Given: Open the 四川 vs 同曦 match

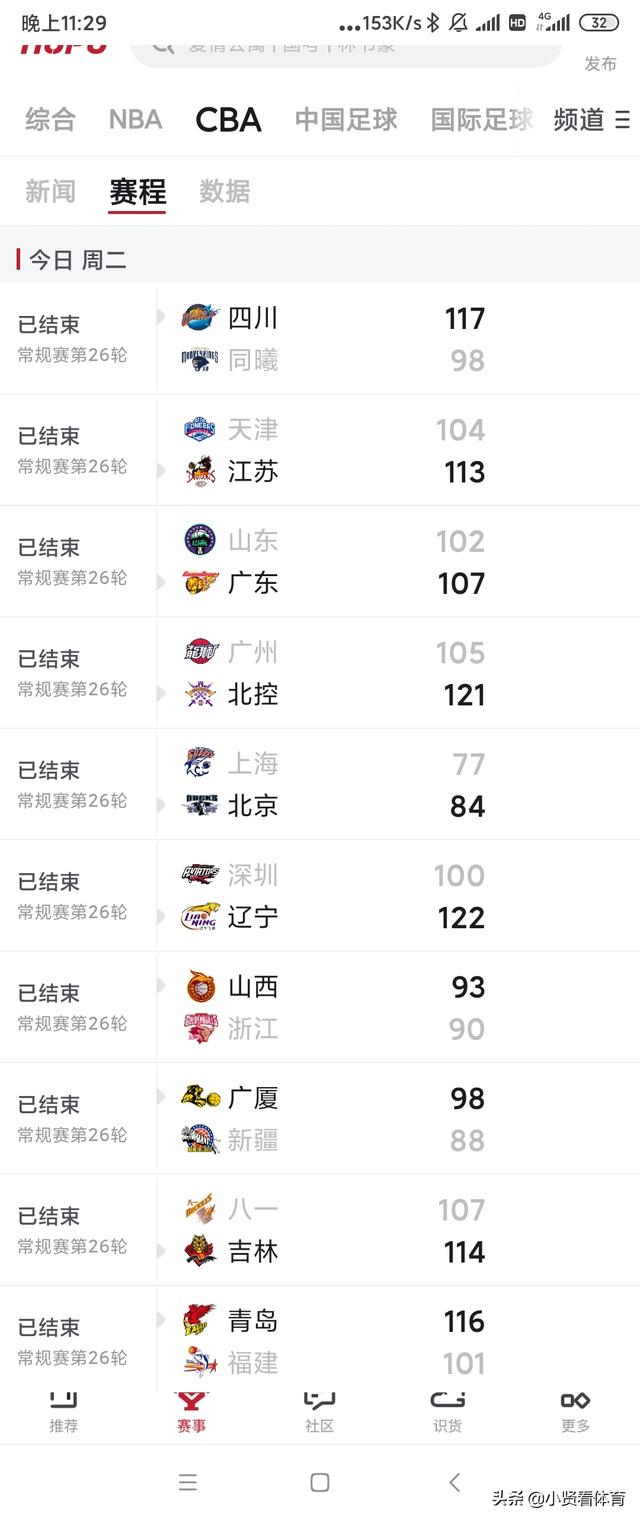Looking at the screenshot, I should (320, 339).
